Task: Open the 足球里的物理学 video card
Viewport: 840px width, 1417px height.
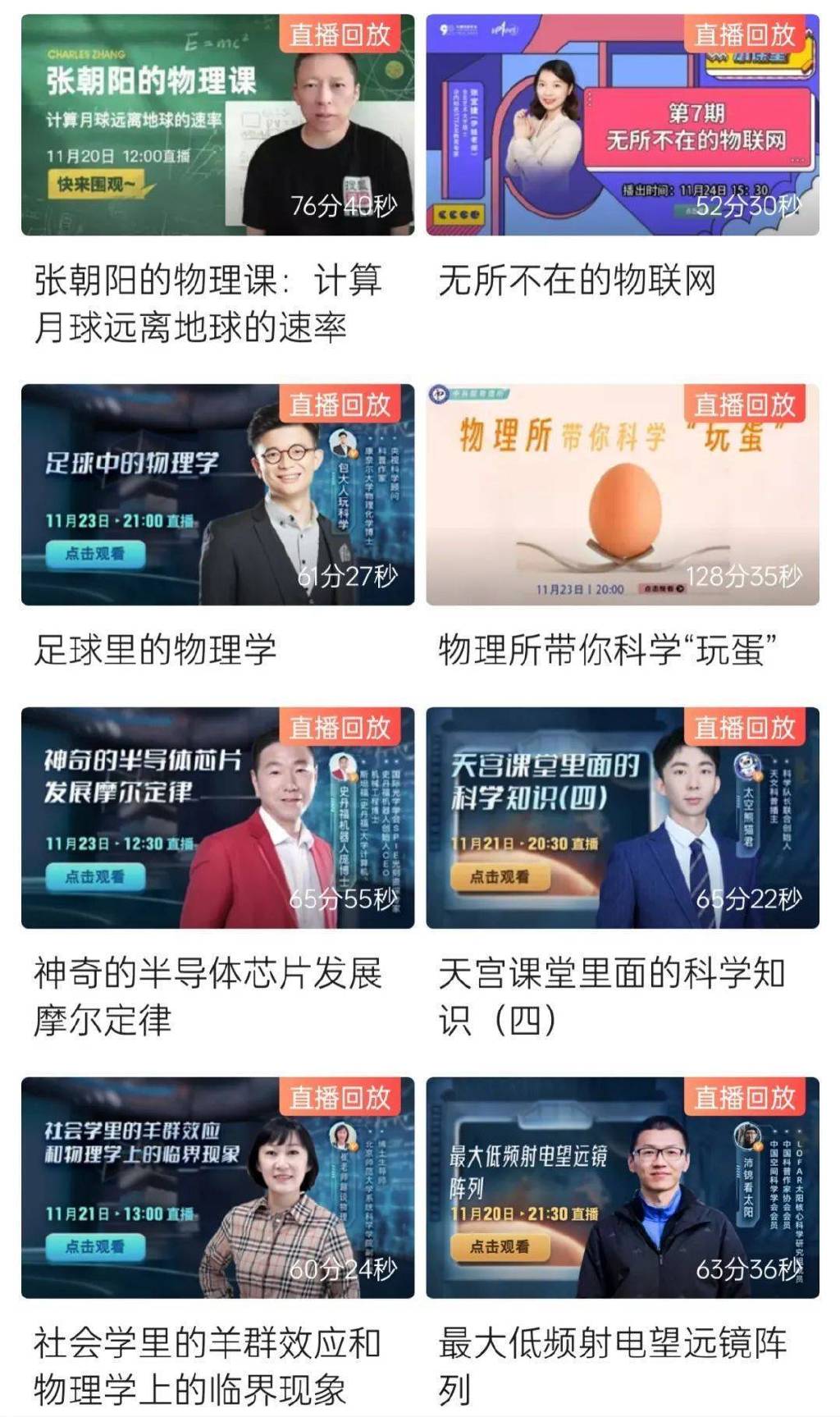Action: (217, 495)
